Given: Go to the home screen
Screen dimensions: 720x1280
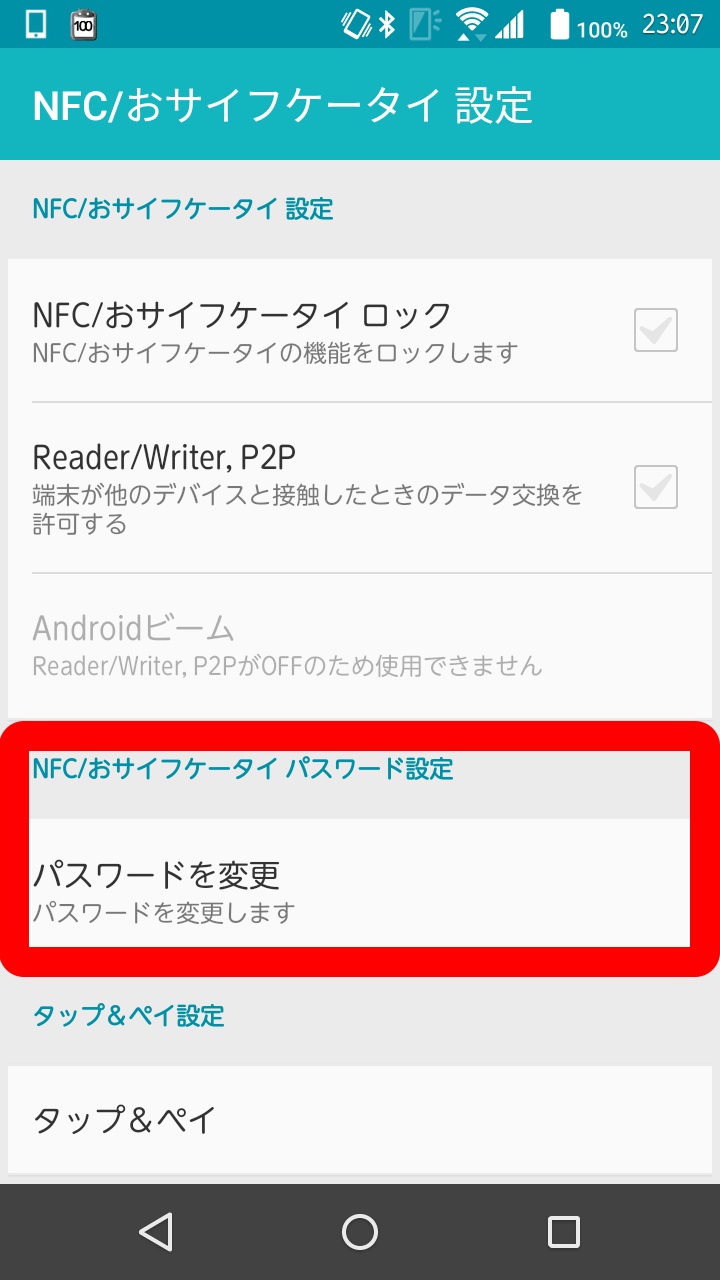Looking at the screenshot, I should (360, 1232).
